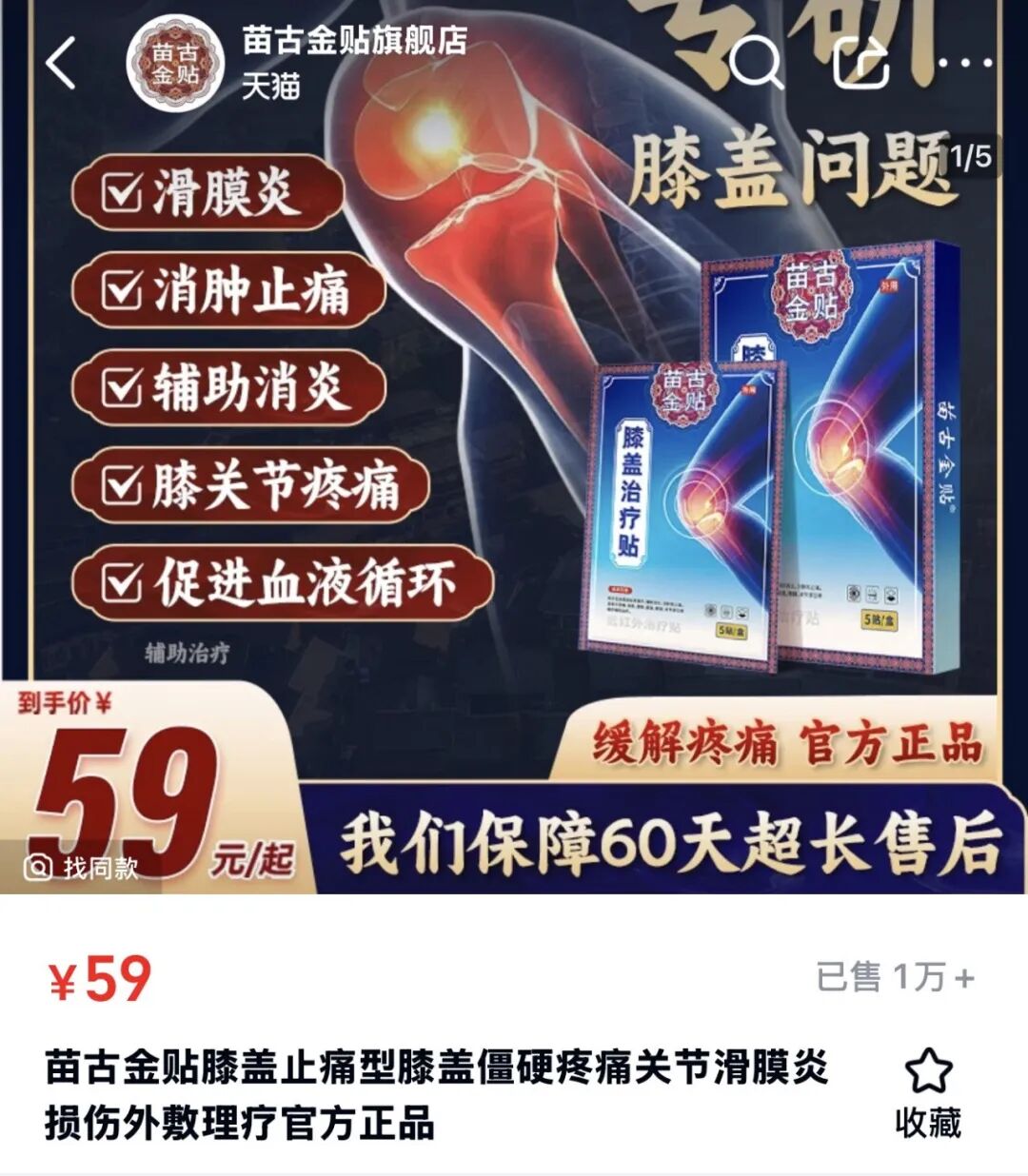Open the three-dot overflow menu
The image size is (1028, 1176).
coord(964,63)
